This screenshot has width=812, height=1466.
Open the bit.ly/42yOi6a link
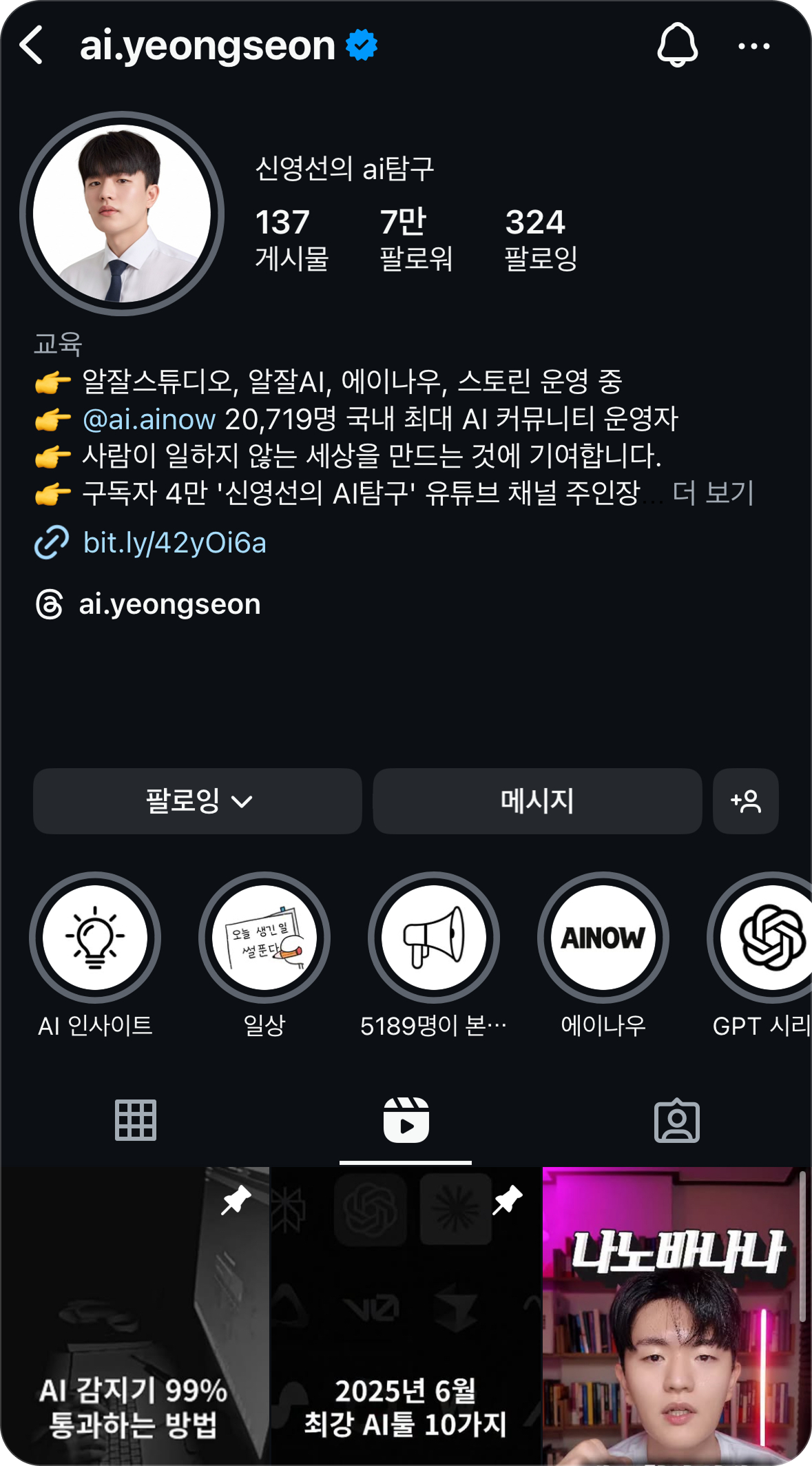[174, 543]
